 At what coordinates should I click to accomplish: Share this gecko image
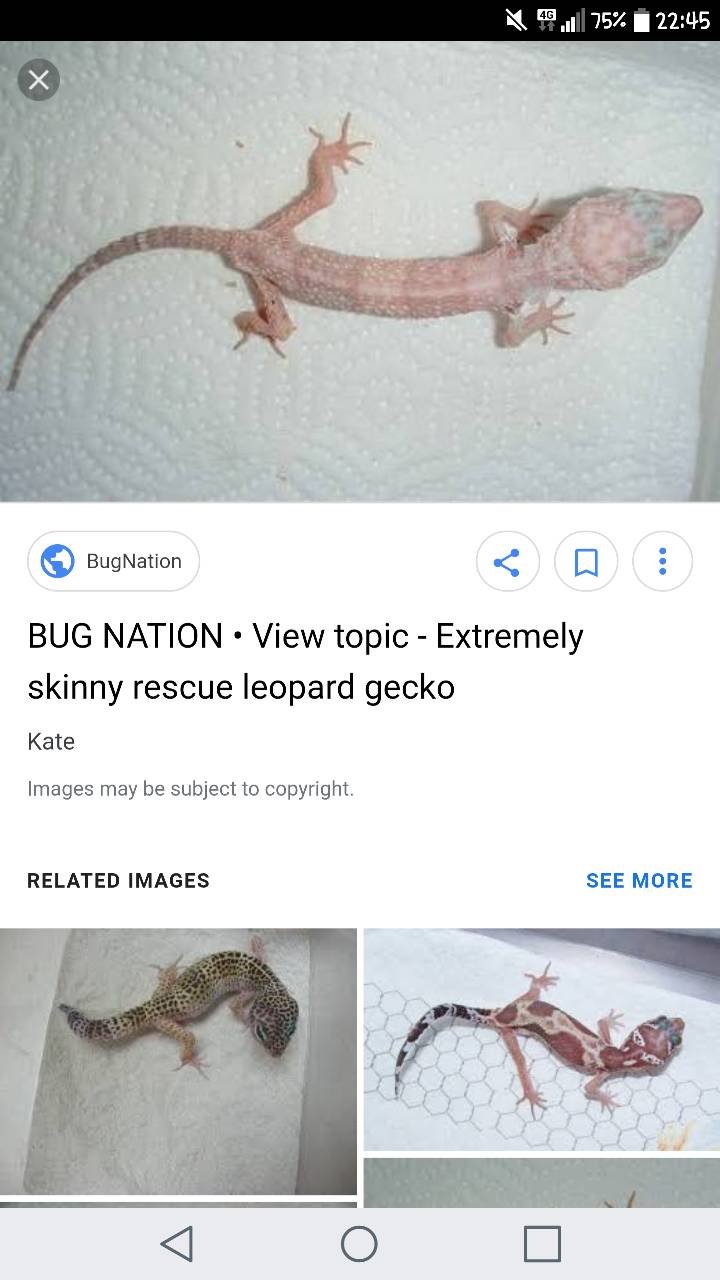[x=507, y=562]
